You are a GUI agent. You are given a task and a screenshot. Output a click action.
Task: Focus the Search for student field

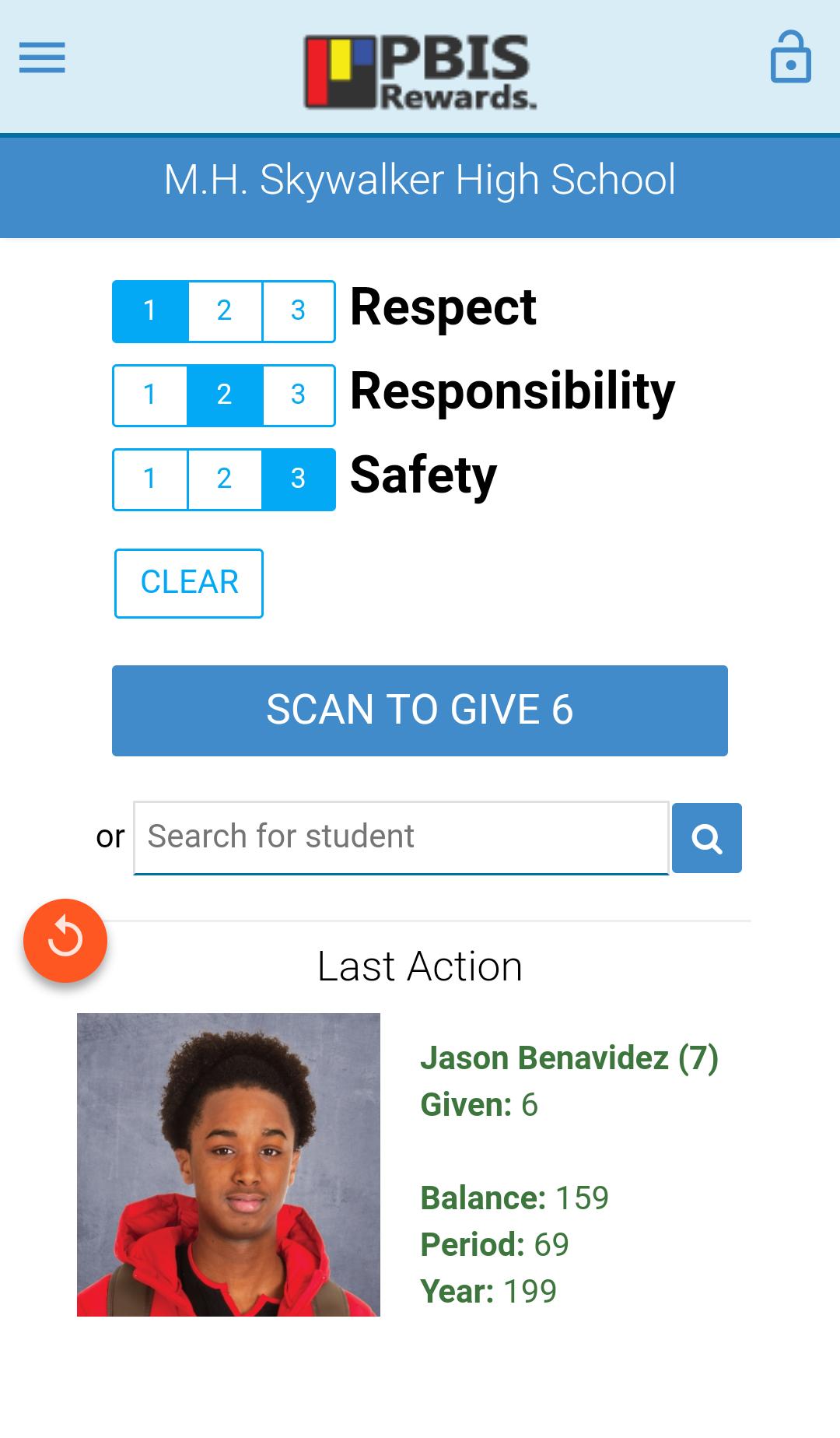click(x=401, y=837)
